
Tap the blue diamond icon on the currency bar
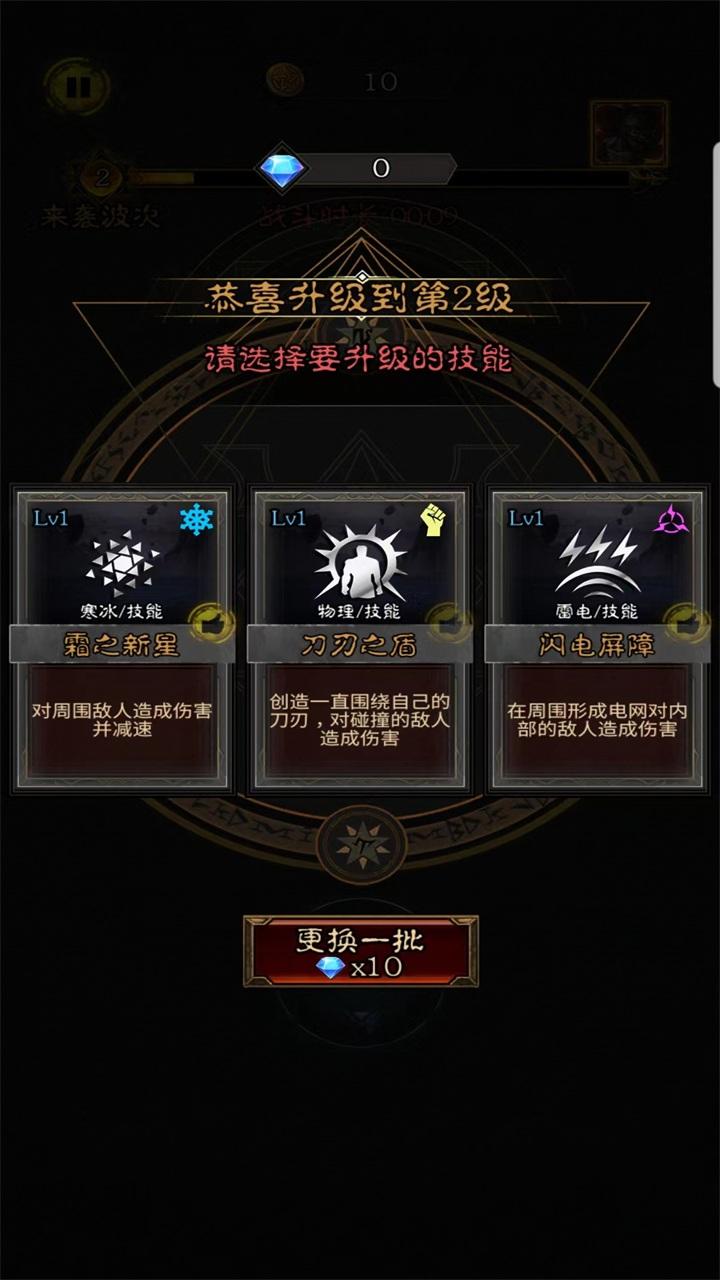[285, 169]
